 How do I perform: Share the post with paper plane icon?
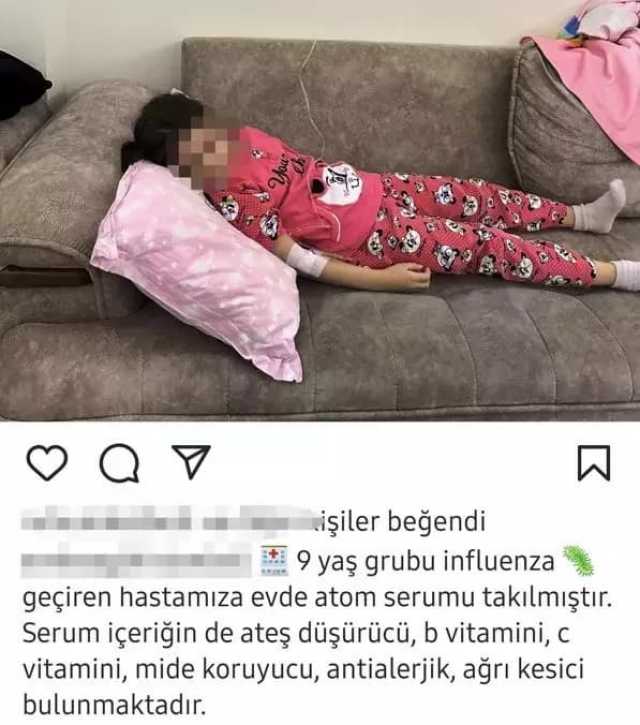tap(187, 463)
